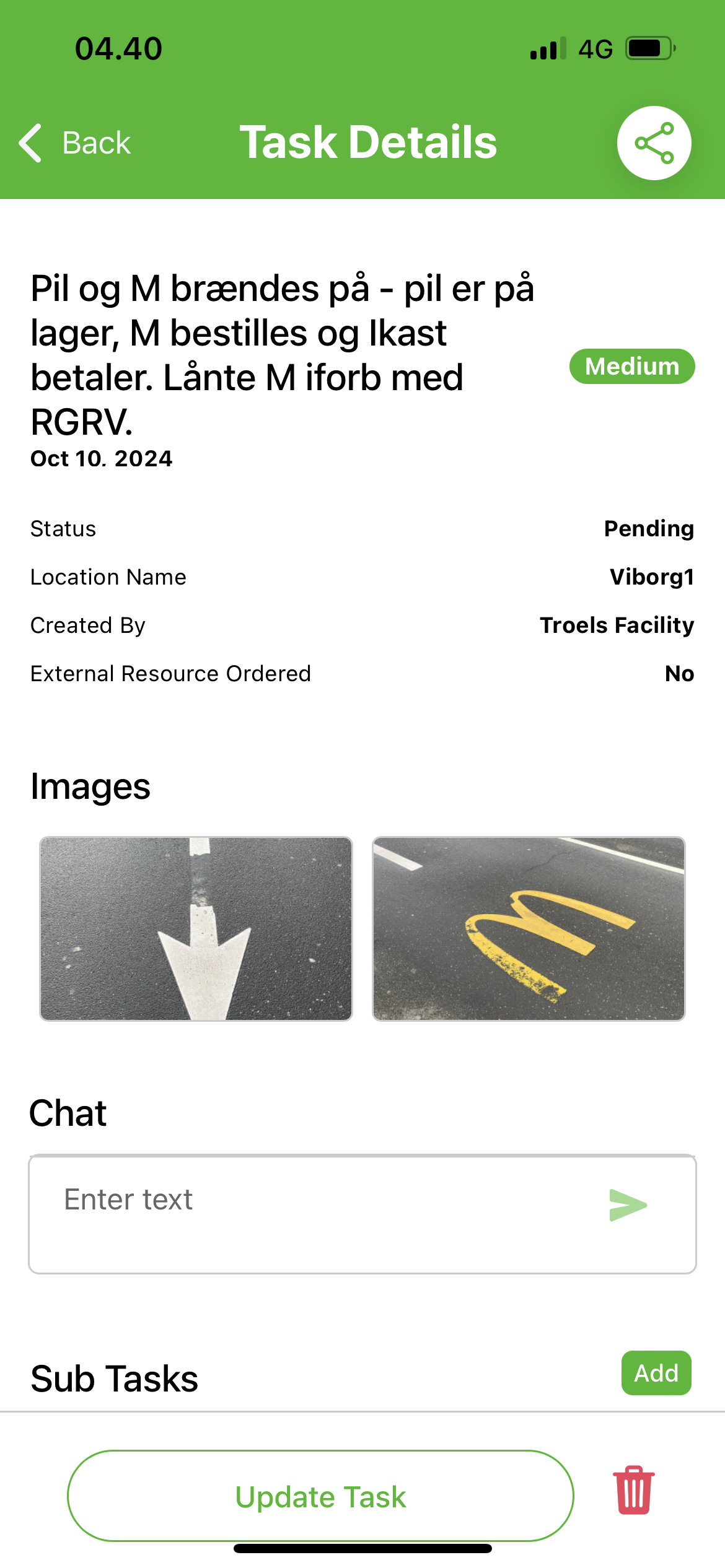
Task: Open the white arrow image
Action: 196,928
